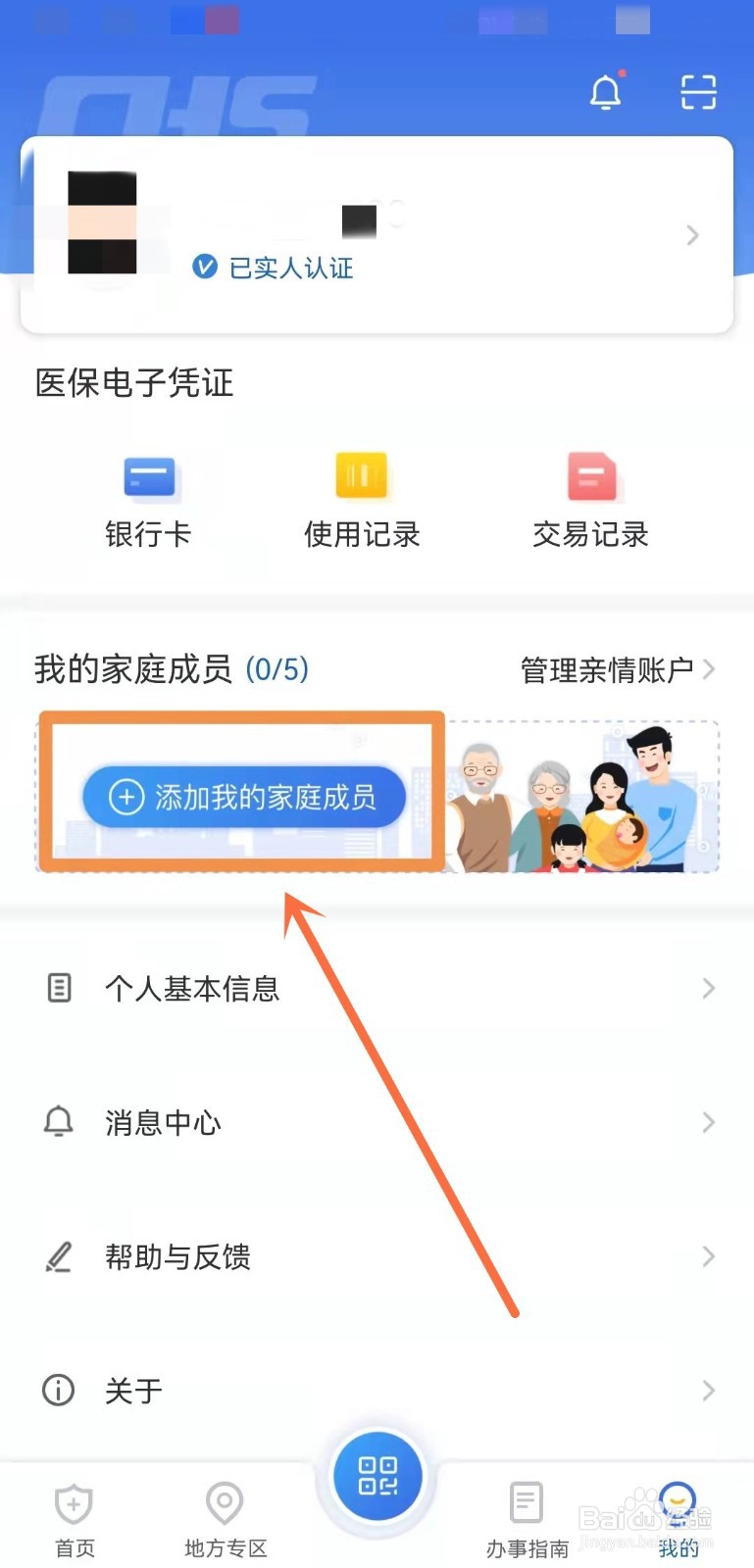This screenshot has width=754, height=1568.
Task: Open the 关于 page link
Action: (x=133, y=1391)
